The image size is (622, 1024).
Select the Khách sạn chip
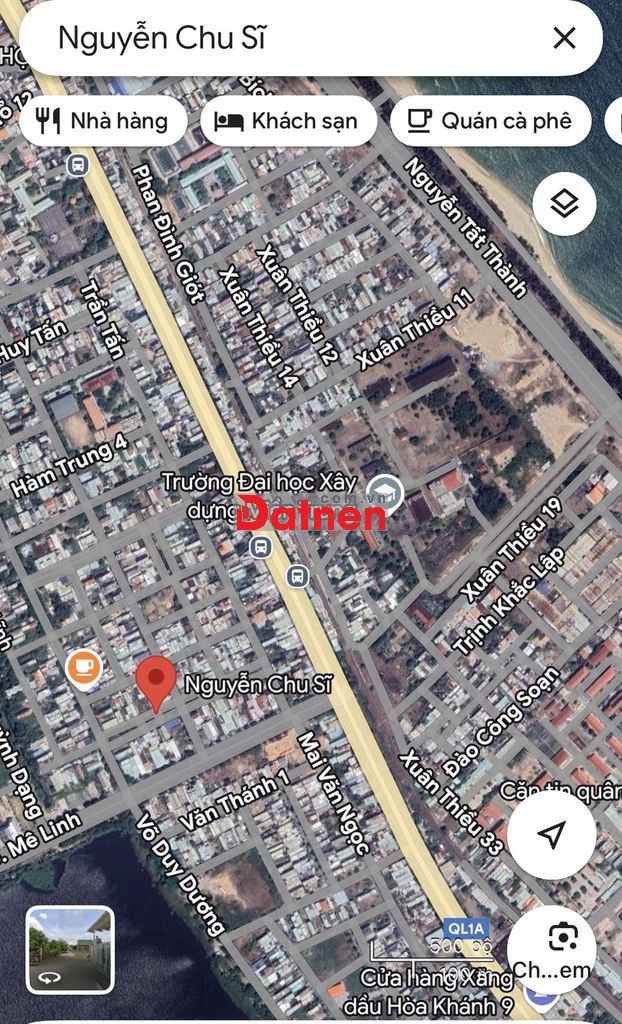[288, 122]
